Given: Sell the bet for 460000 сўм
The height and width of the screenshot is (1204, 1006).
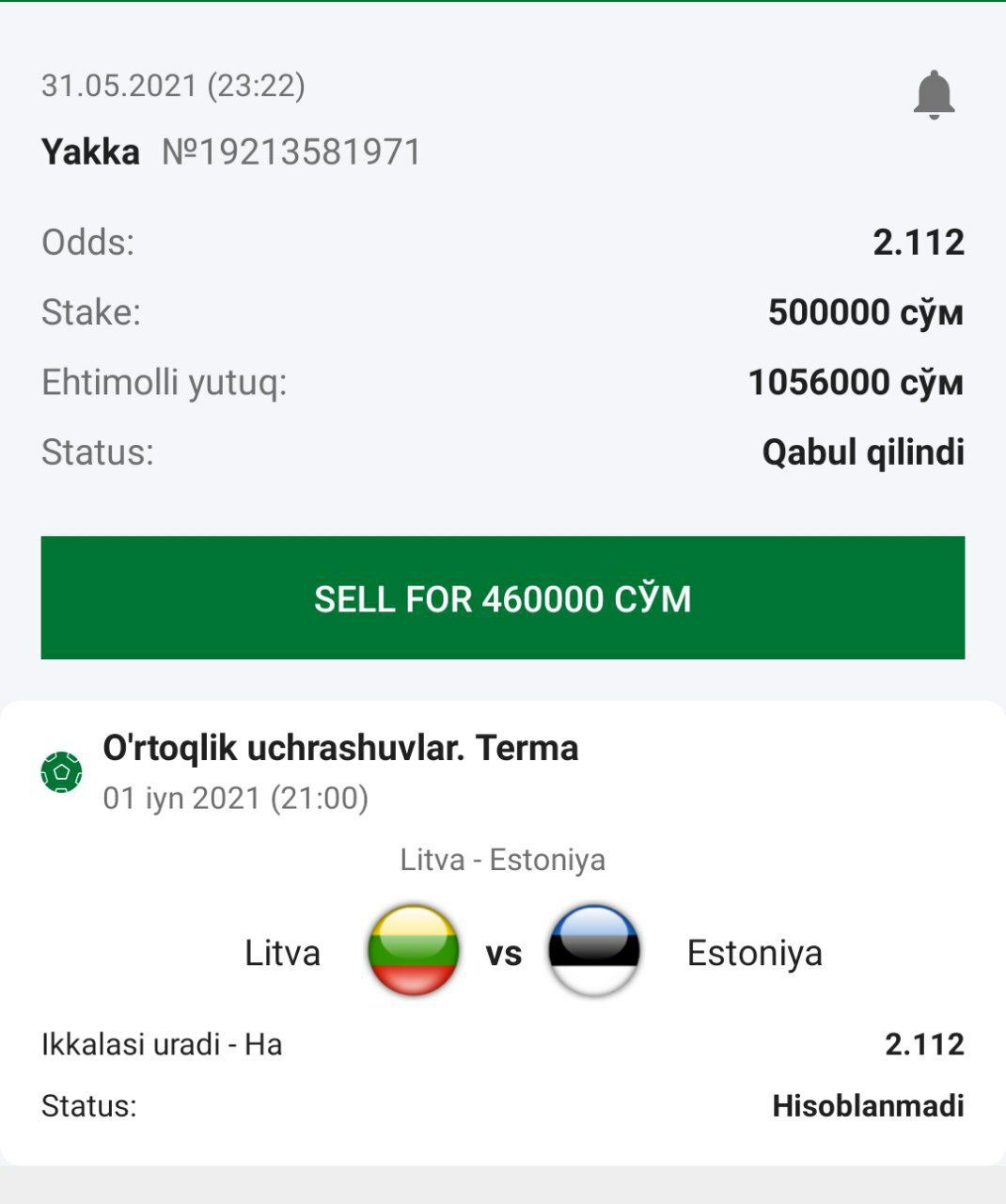Looking at the screenshot, I should coord(503,598).
